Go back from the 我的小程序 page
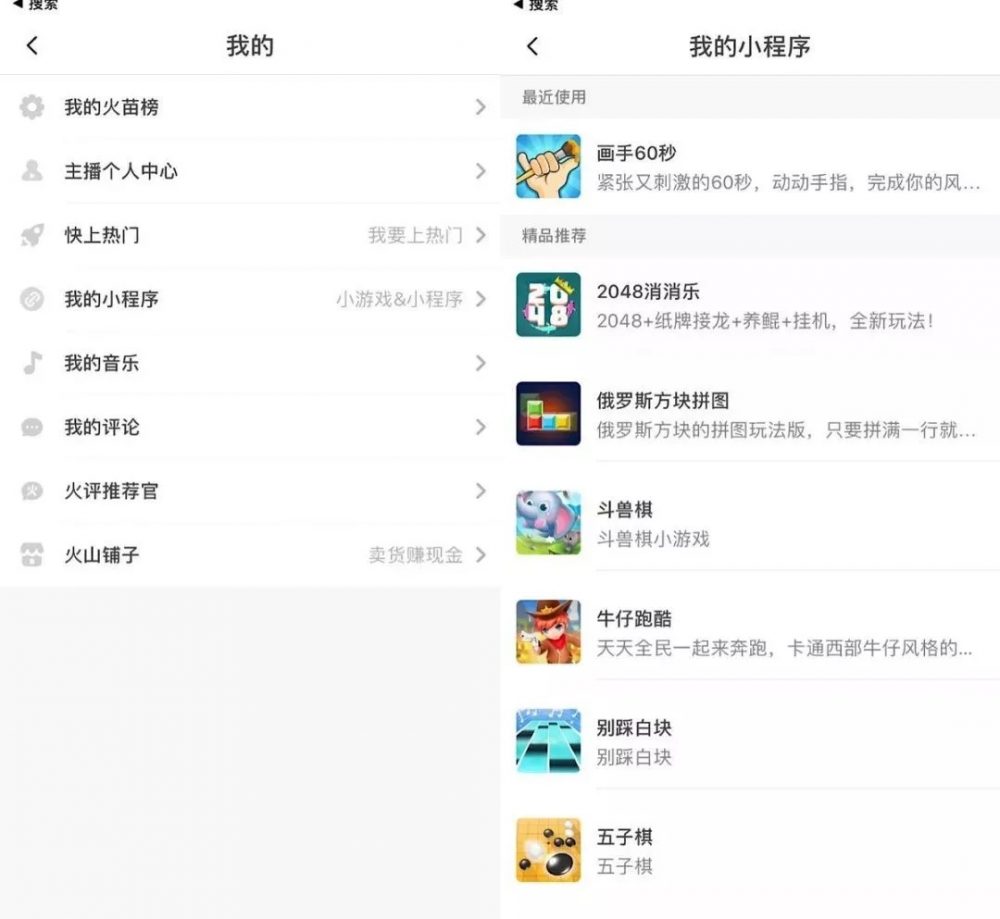This screenshot has height=919, width=1000. point(532,46)
